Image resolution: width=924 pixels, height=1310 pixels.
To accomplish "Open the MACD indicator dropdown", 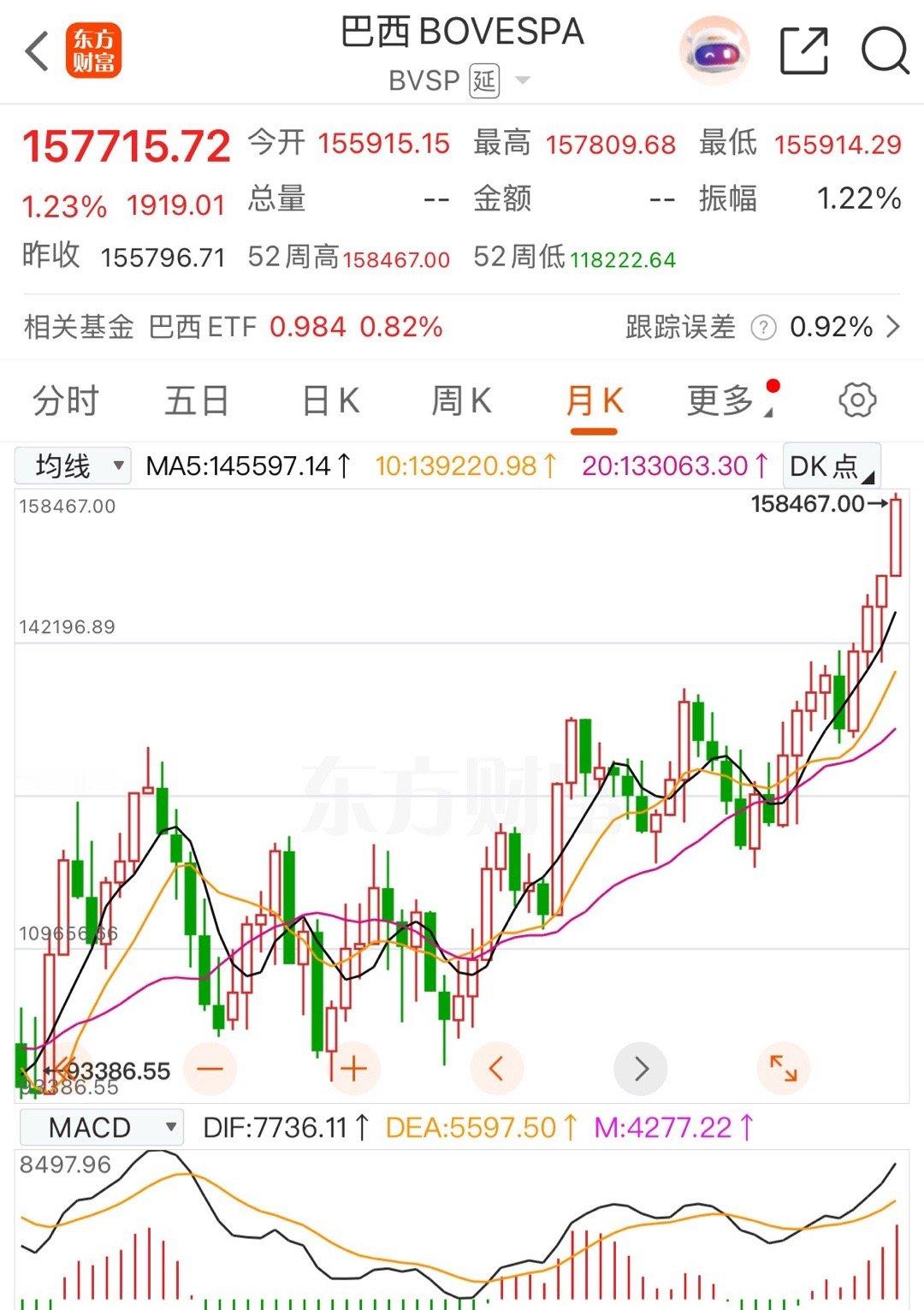I will point(100,1127).
